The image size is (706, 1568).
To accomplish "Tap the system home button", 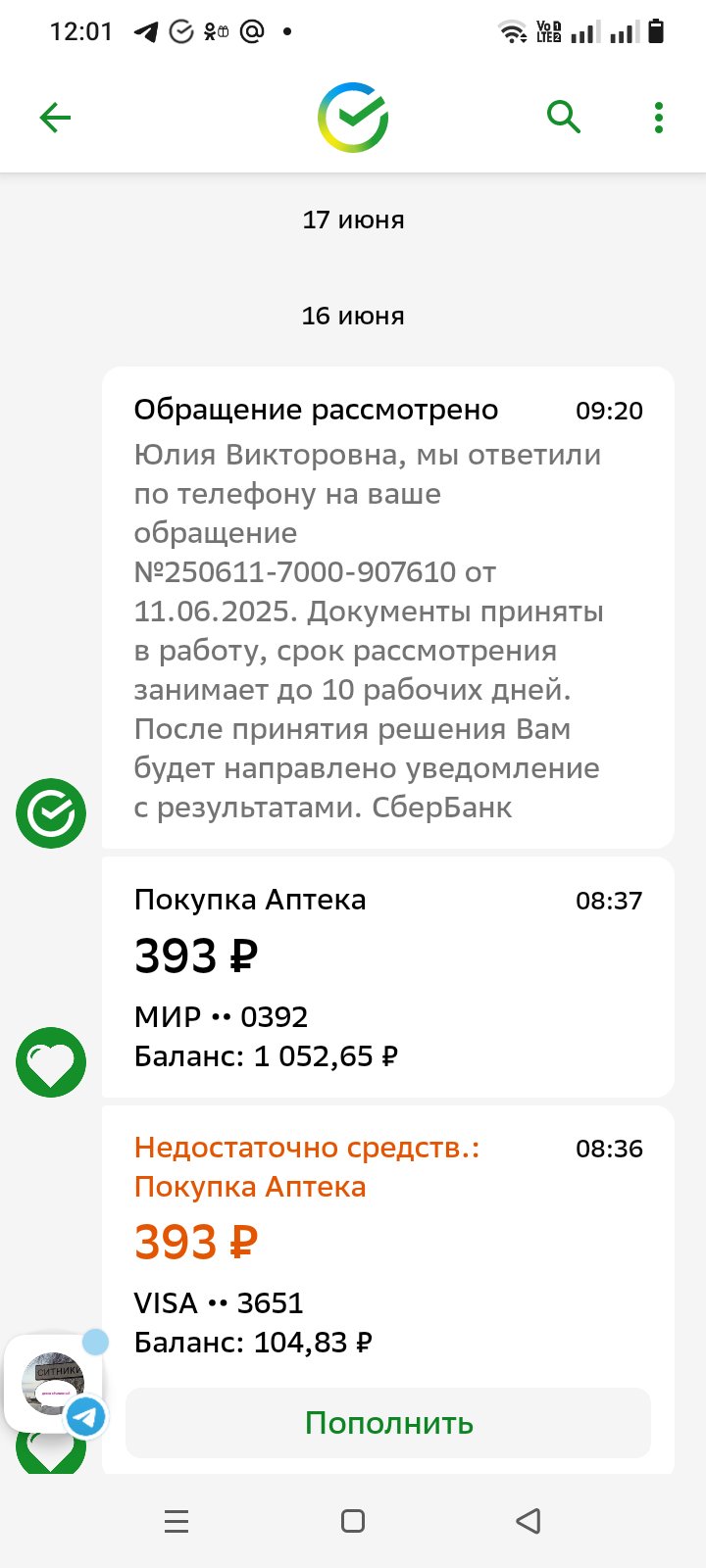I will click(353, 1521).
